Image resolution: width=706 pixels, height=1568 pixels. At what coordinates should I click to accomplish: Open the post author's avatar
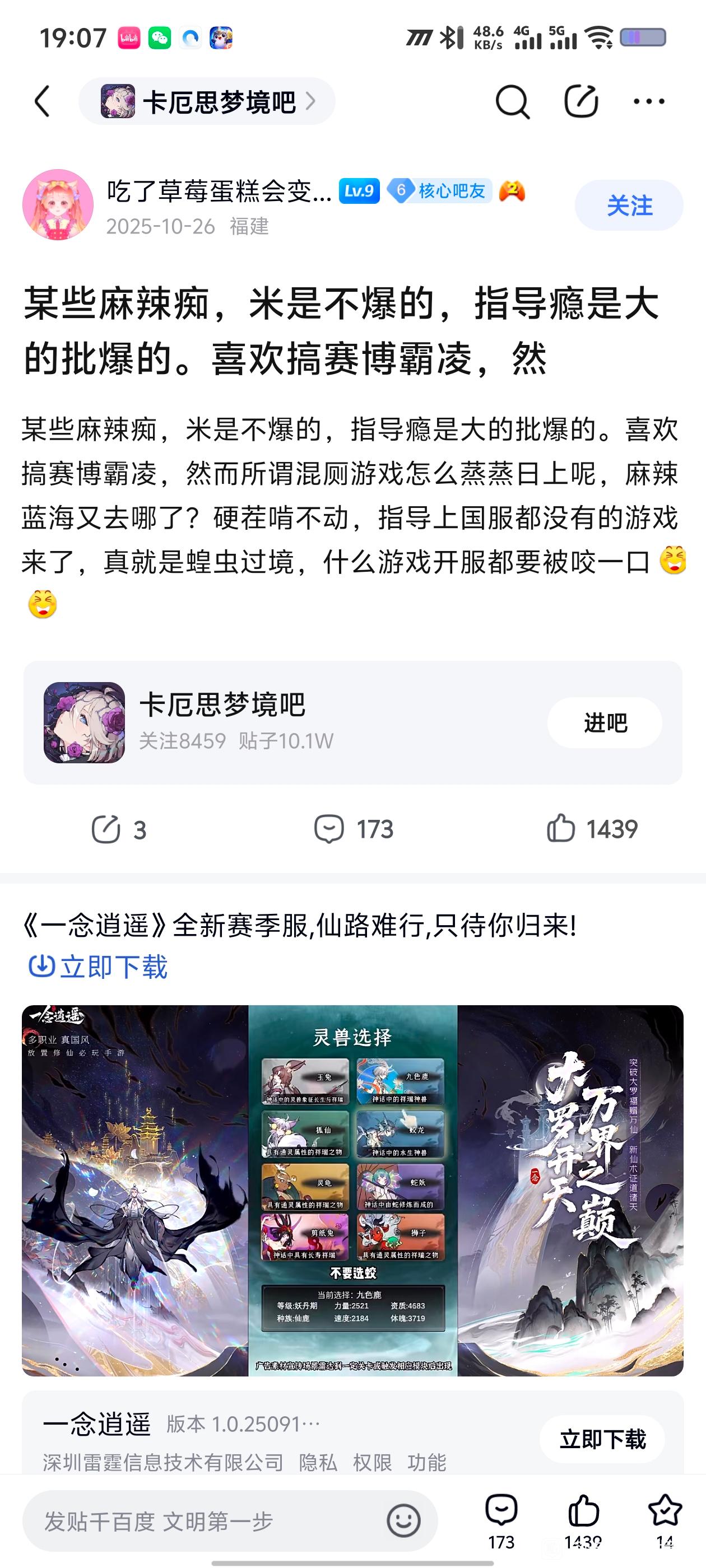click(58, 204)
